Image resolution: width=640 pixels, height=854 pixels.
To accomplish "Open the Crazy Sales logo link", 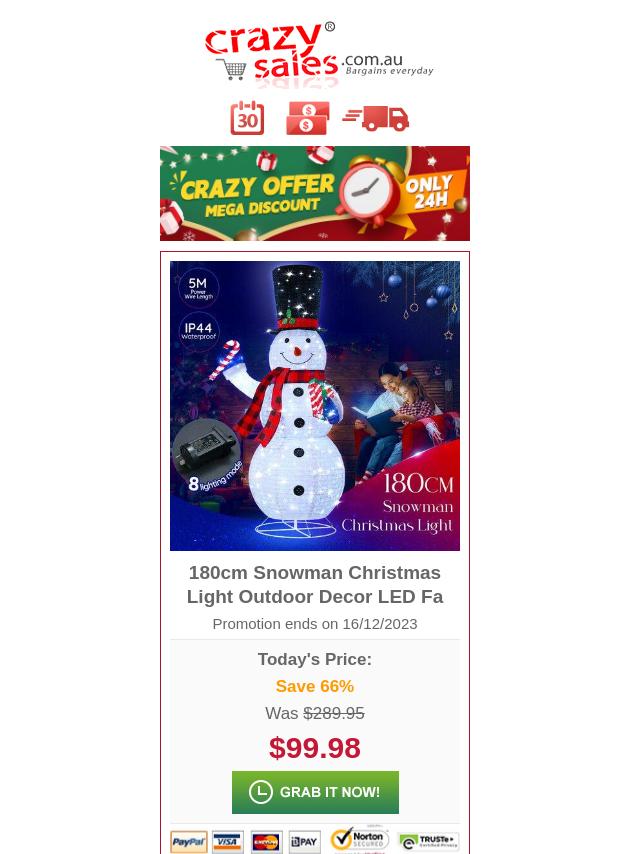I will point(318,55).
